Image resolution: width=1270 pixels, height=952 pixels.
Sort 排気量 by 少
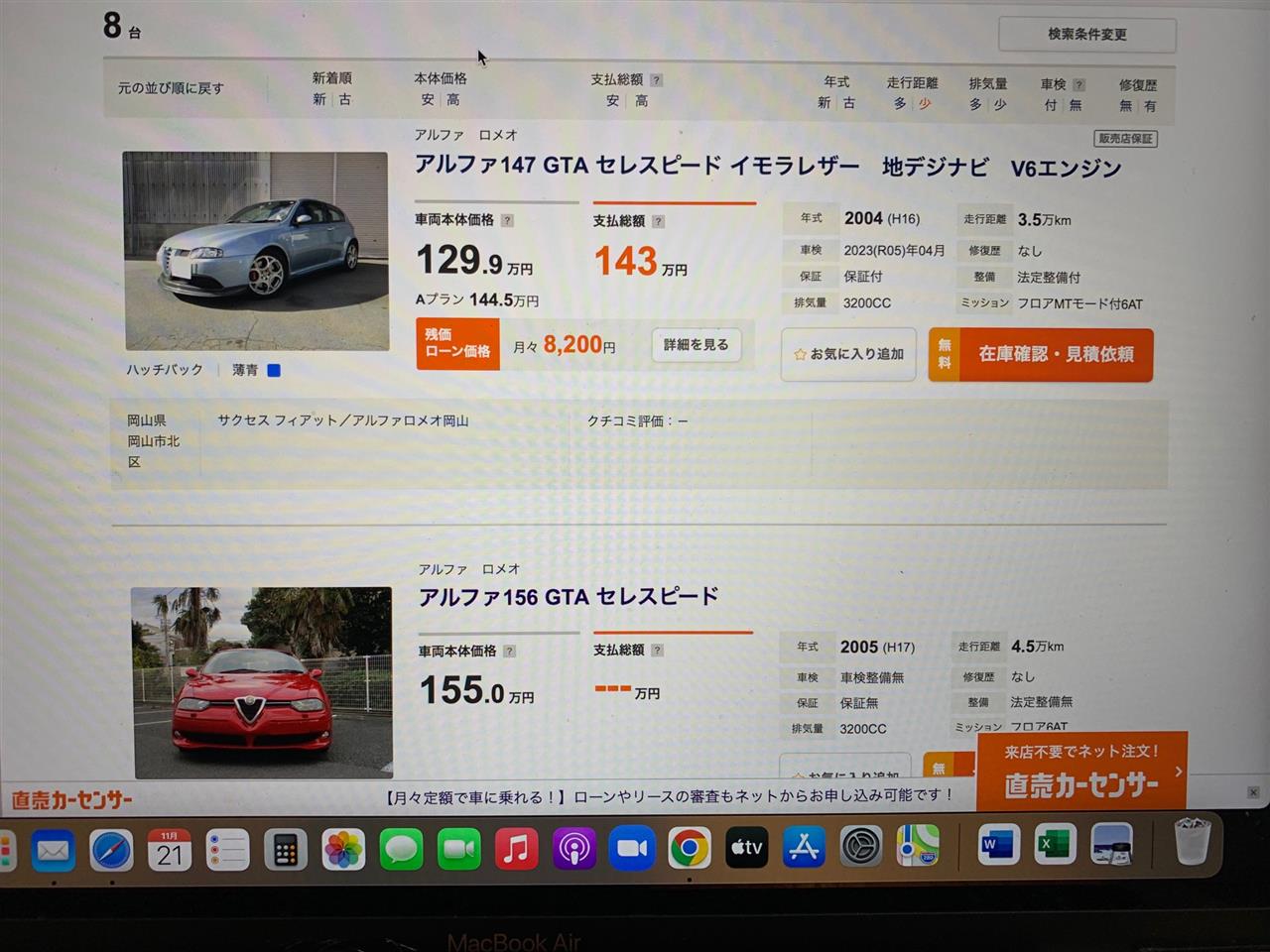tap(1000, 105)
